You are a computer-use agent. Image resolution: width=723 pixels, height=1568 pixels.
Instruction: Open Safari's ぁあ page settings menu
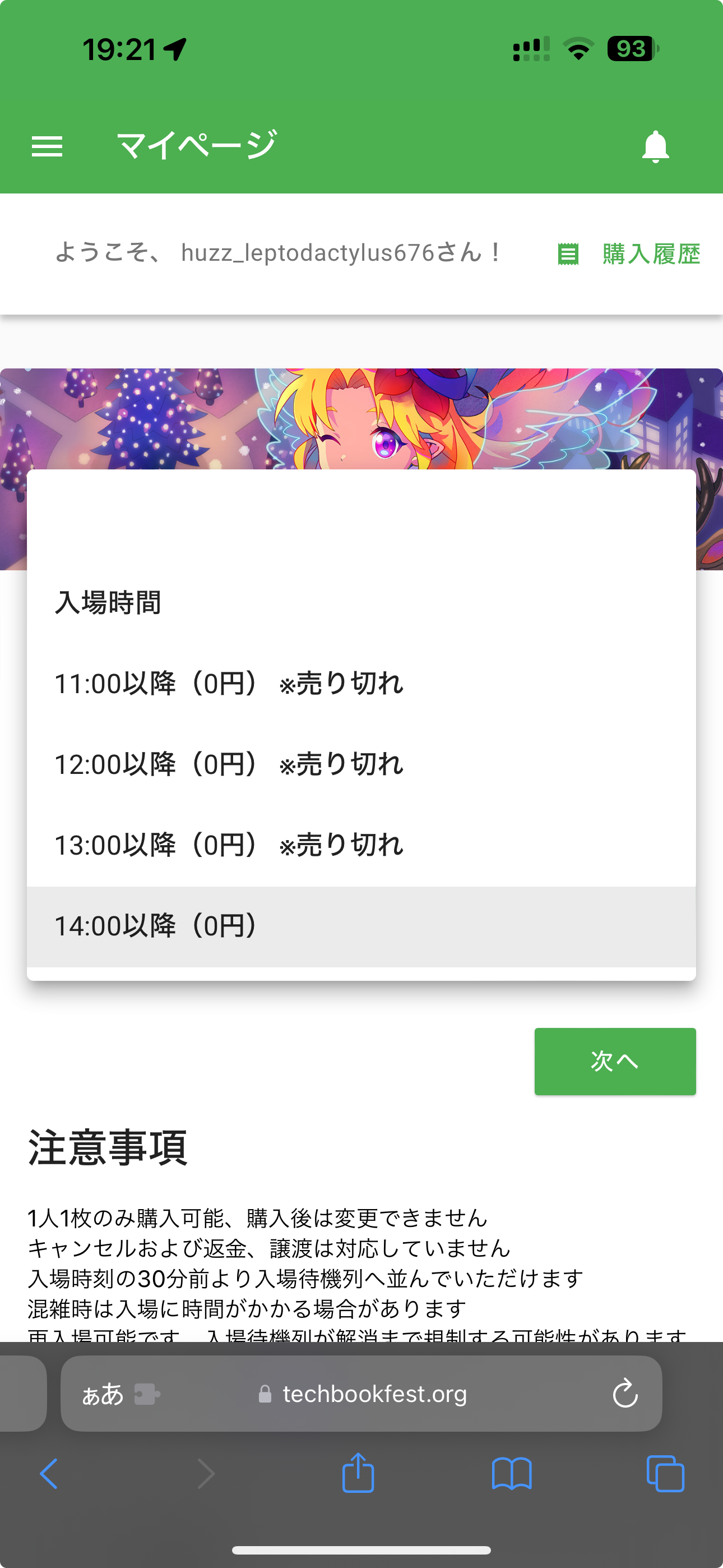coord(103,1394)
